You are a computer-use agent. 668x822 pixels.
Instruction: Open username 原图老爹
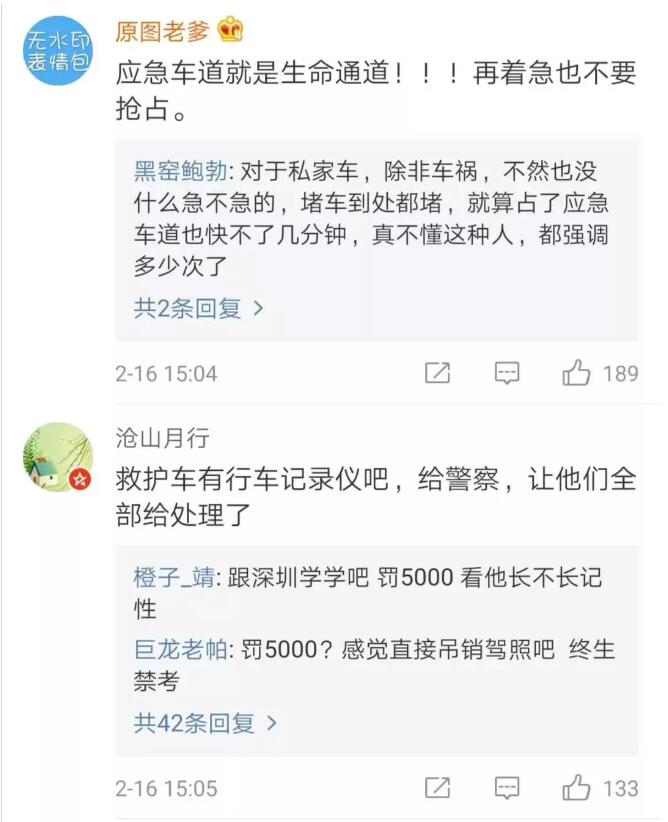click(x=162, y=32)
